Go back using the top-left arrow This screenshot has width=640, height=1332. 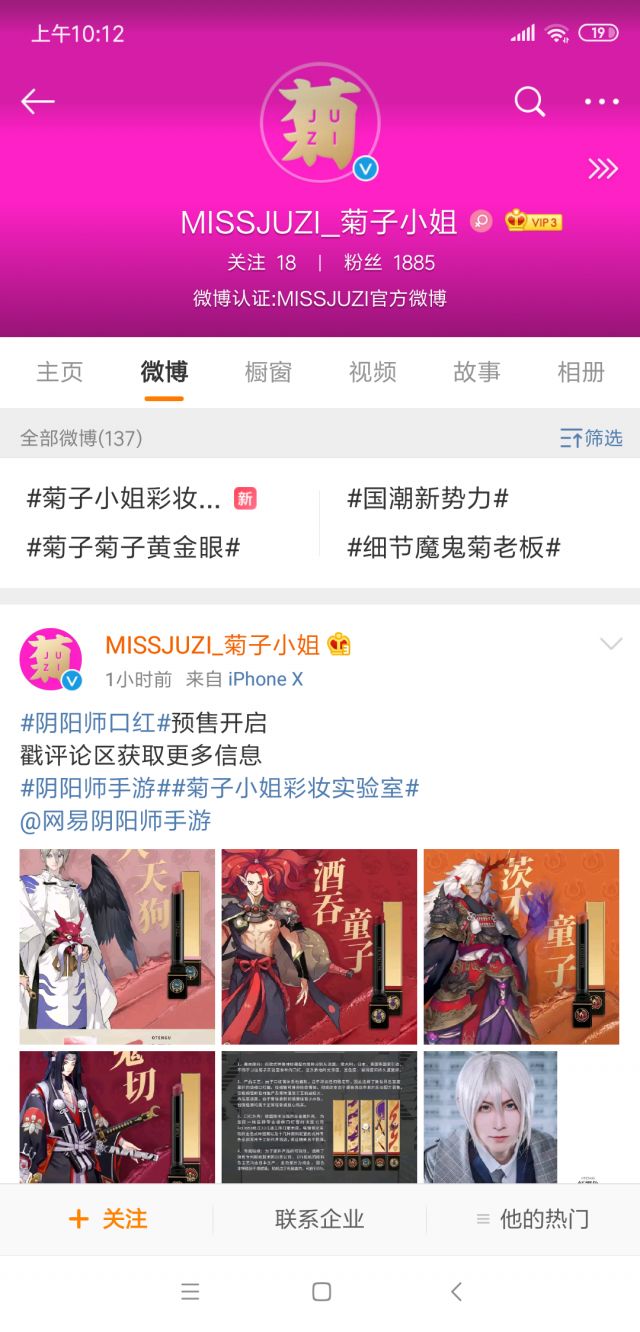[38, 101]
